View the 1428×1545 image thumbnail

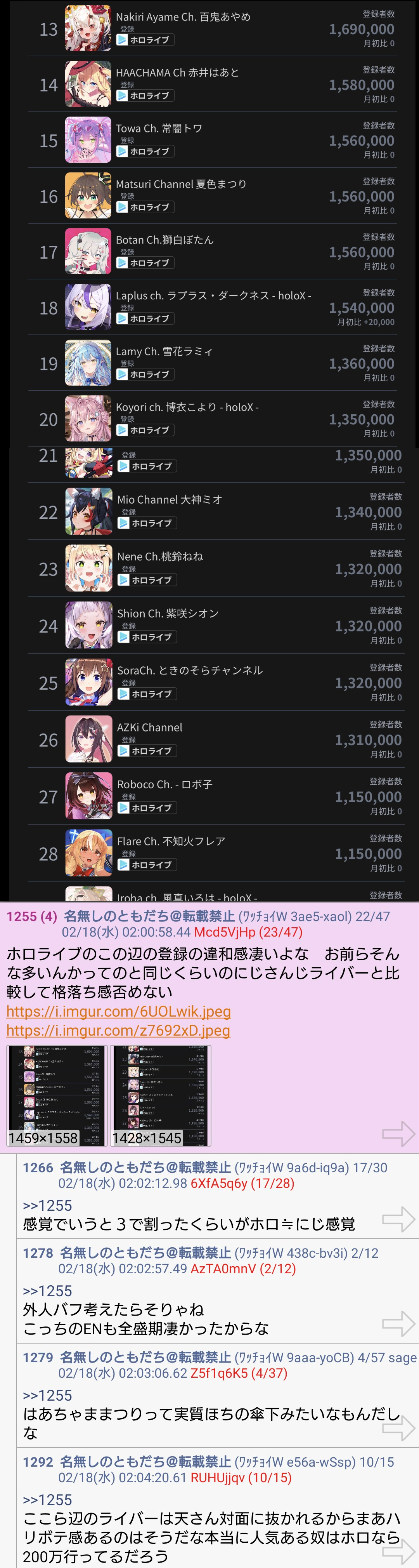coord(161,1096)
